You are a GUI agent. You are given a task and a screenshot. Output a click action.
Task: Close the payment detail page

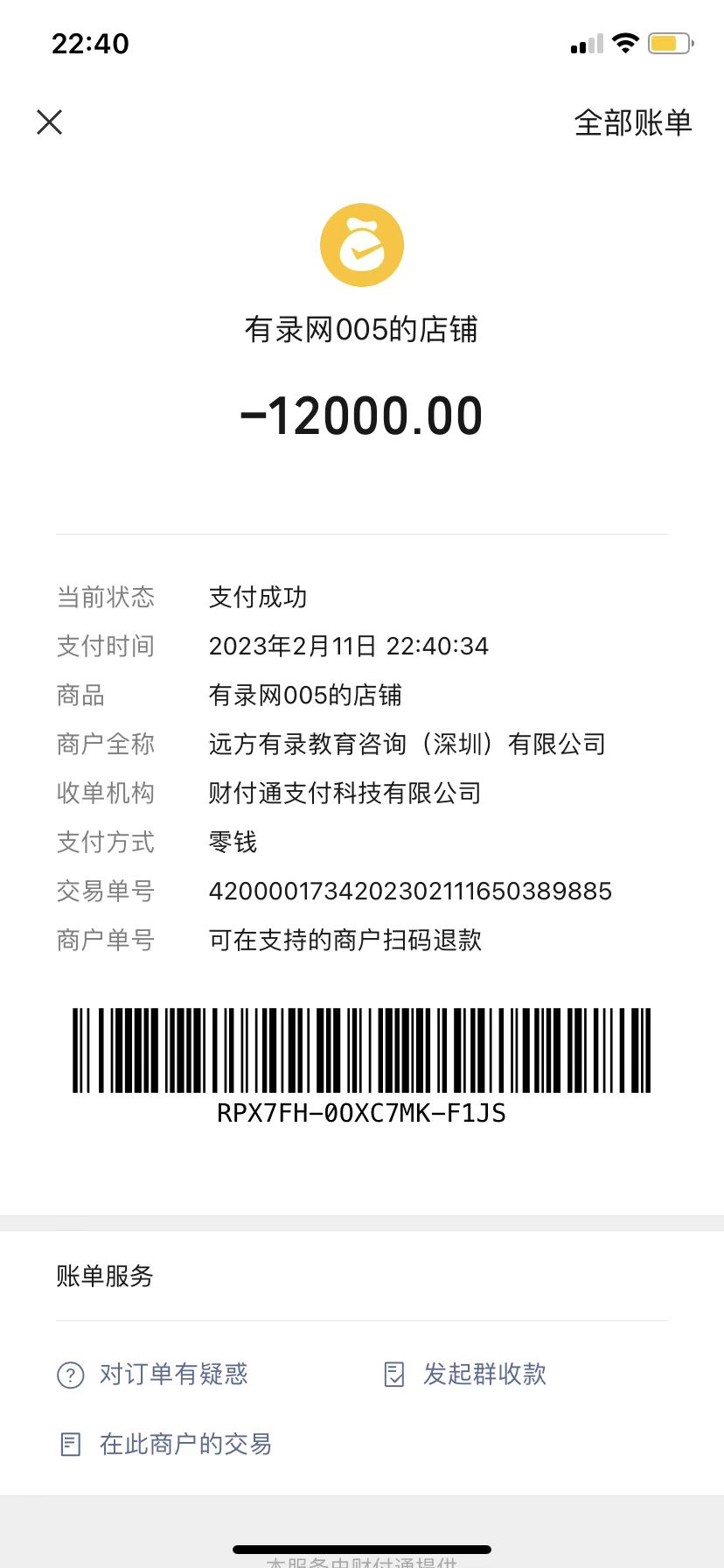[x=50, y=122]
